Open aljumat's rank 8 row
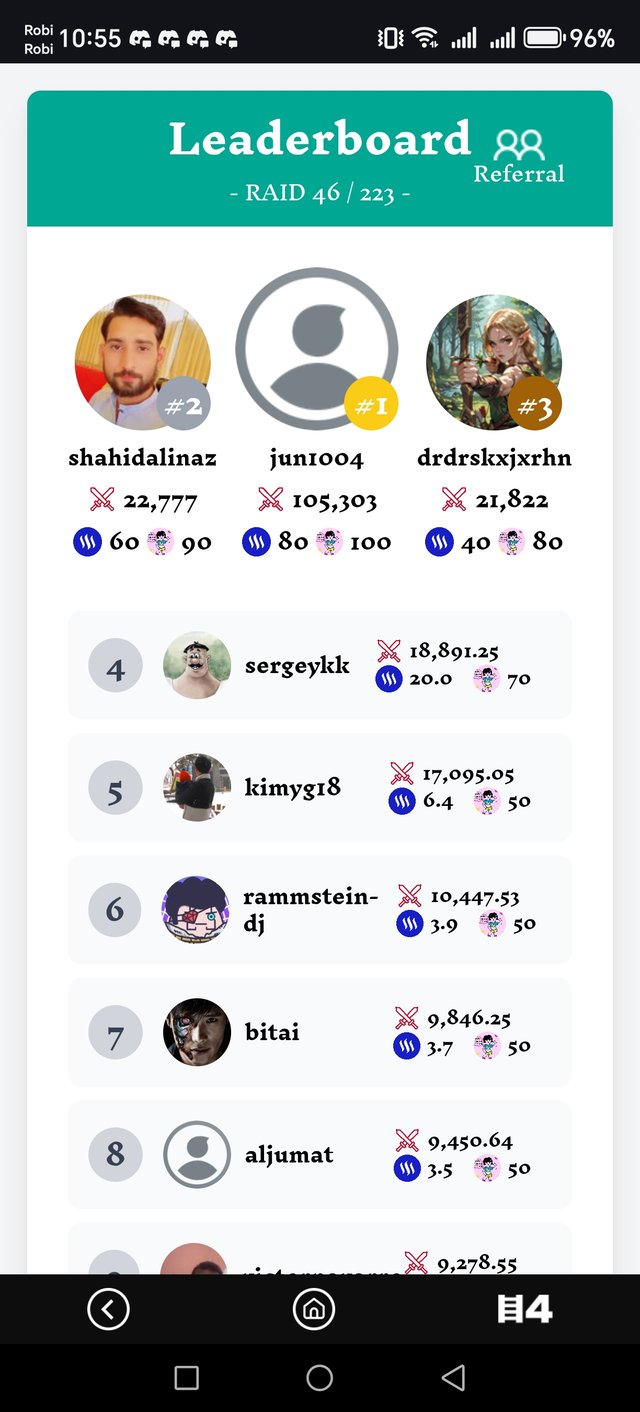 [x=320, y=1155]
